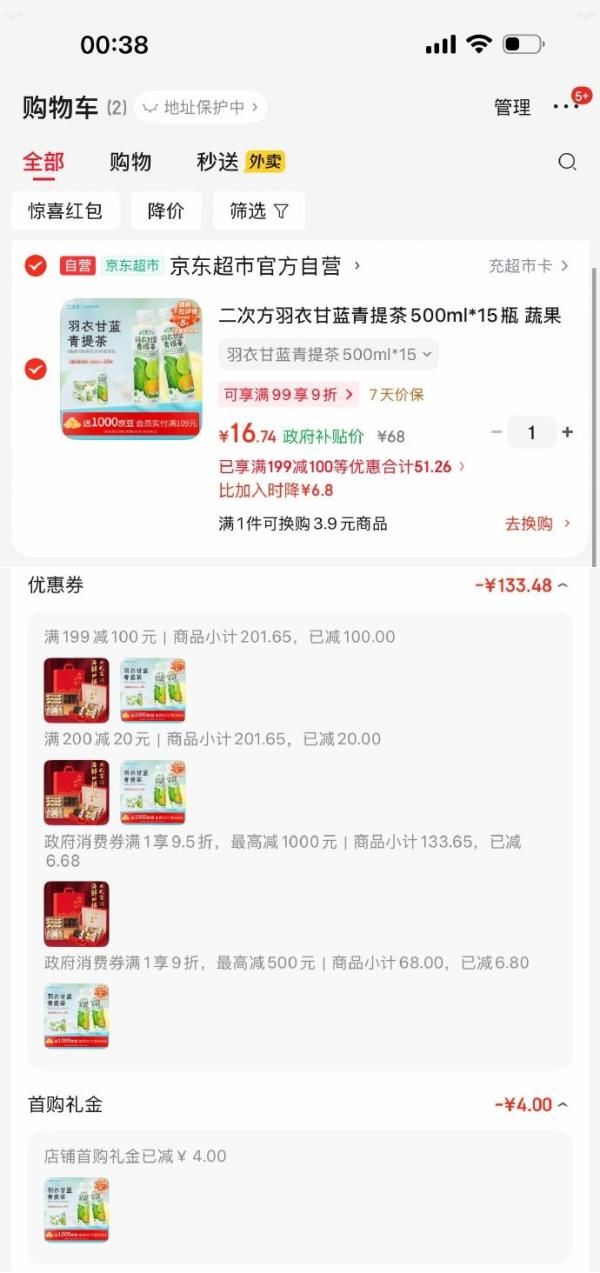Switch to the 购物 tab
Screen dimensions: 600x1273
click(130, 162)
